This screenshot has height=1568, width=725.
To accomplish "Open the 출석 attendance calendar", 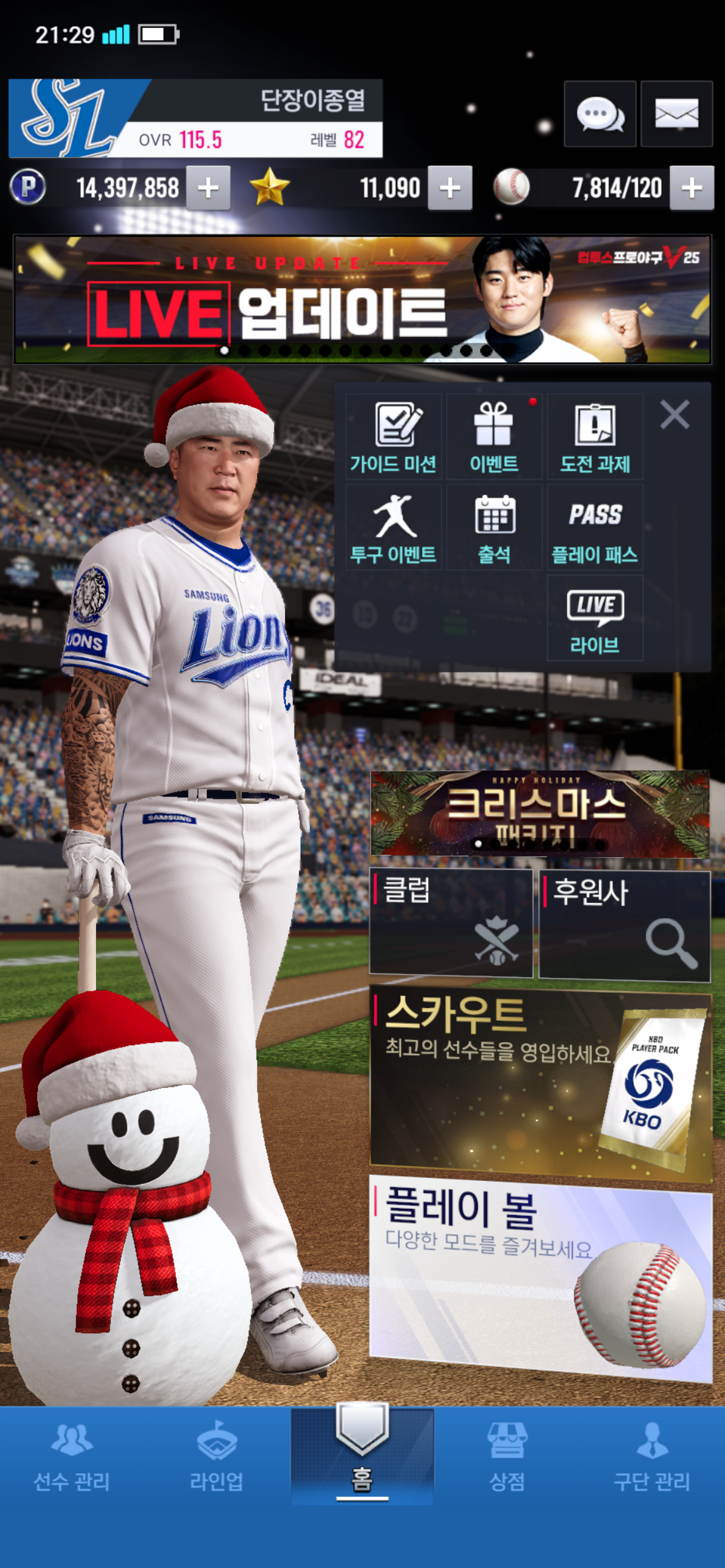I will point(494,528).
